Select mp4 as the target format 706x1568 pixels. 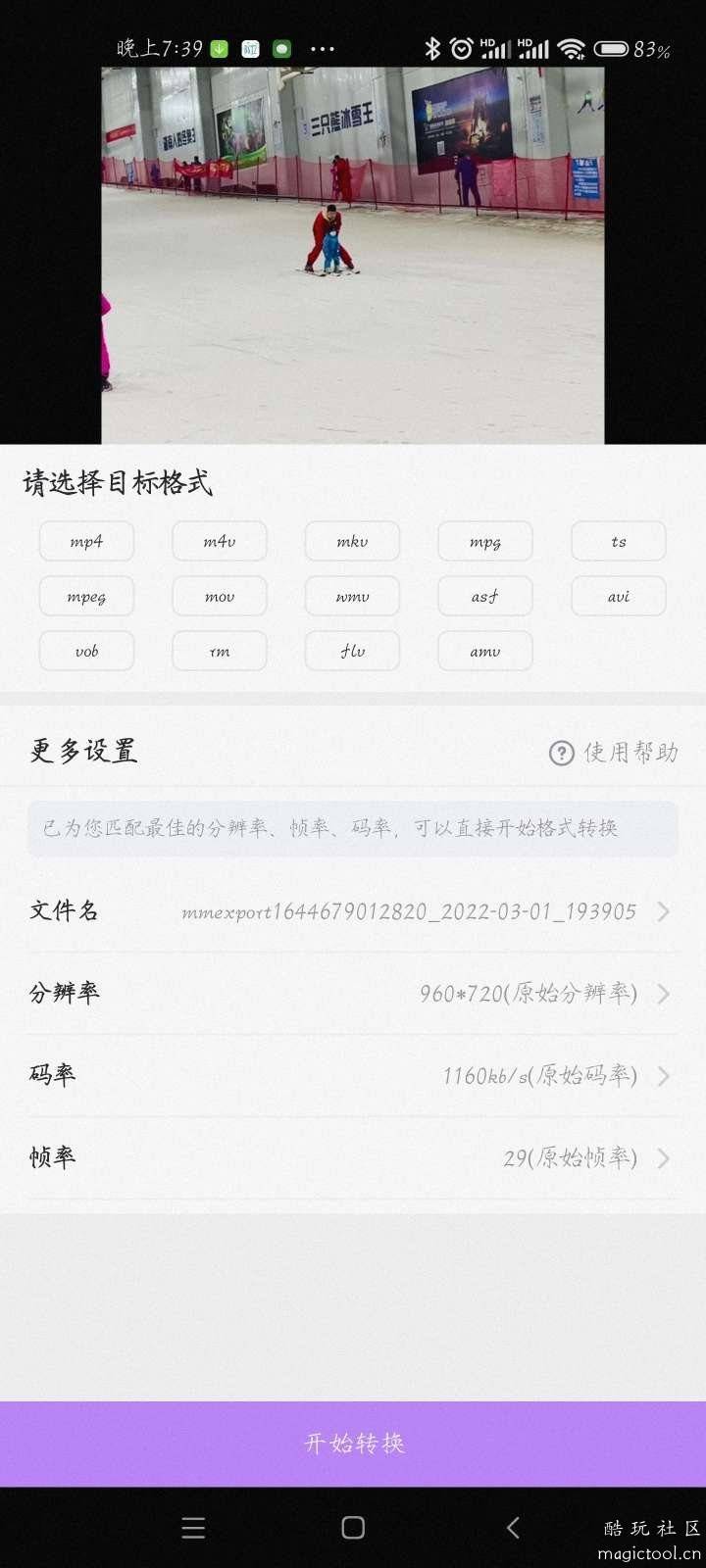[86, 541]
